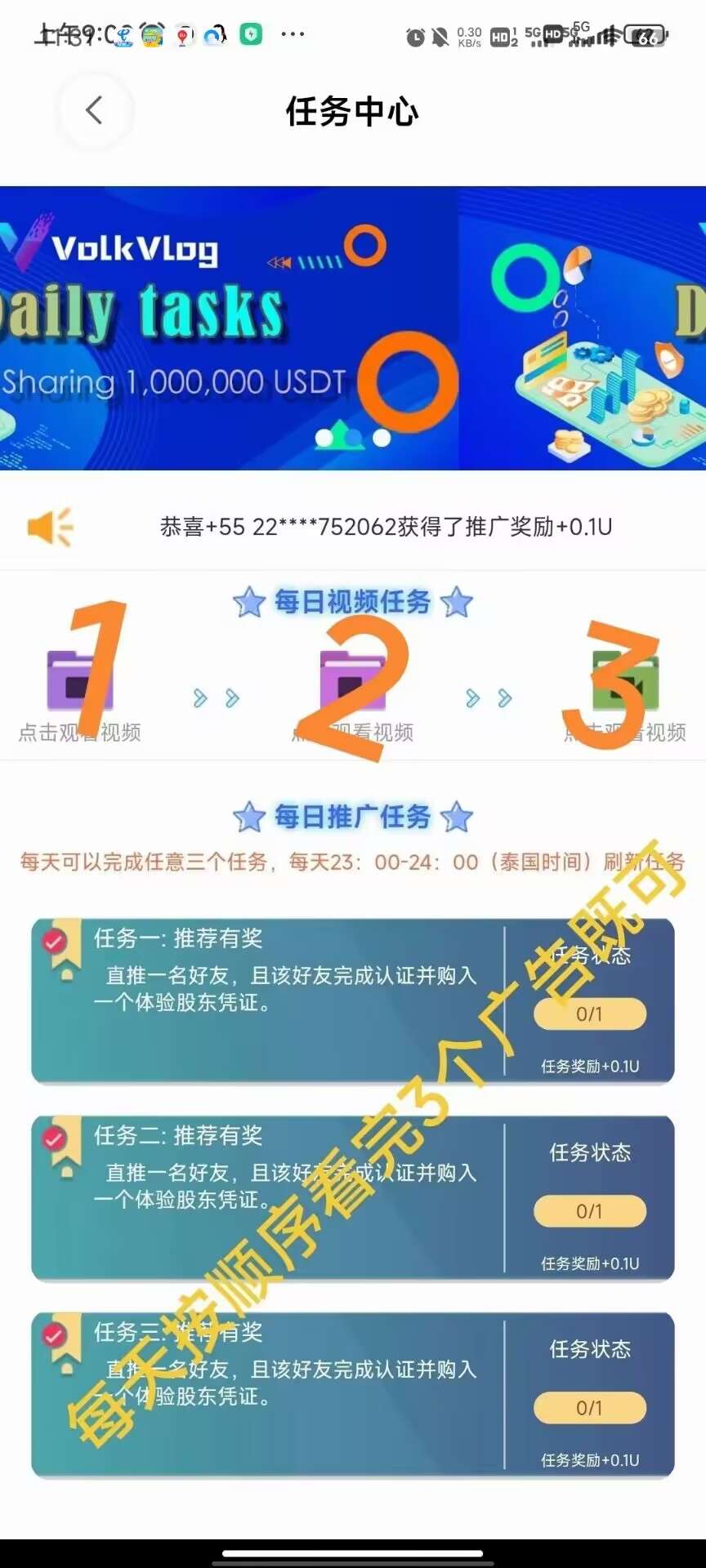Viewport: 706px width, 1568px height.
Task: Open the 任务二 推荐有奖 card
Action: 352,1198
